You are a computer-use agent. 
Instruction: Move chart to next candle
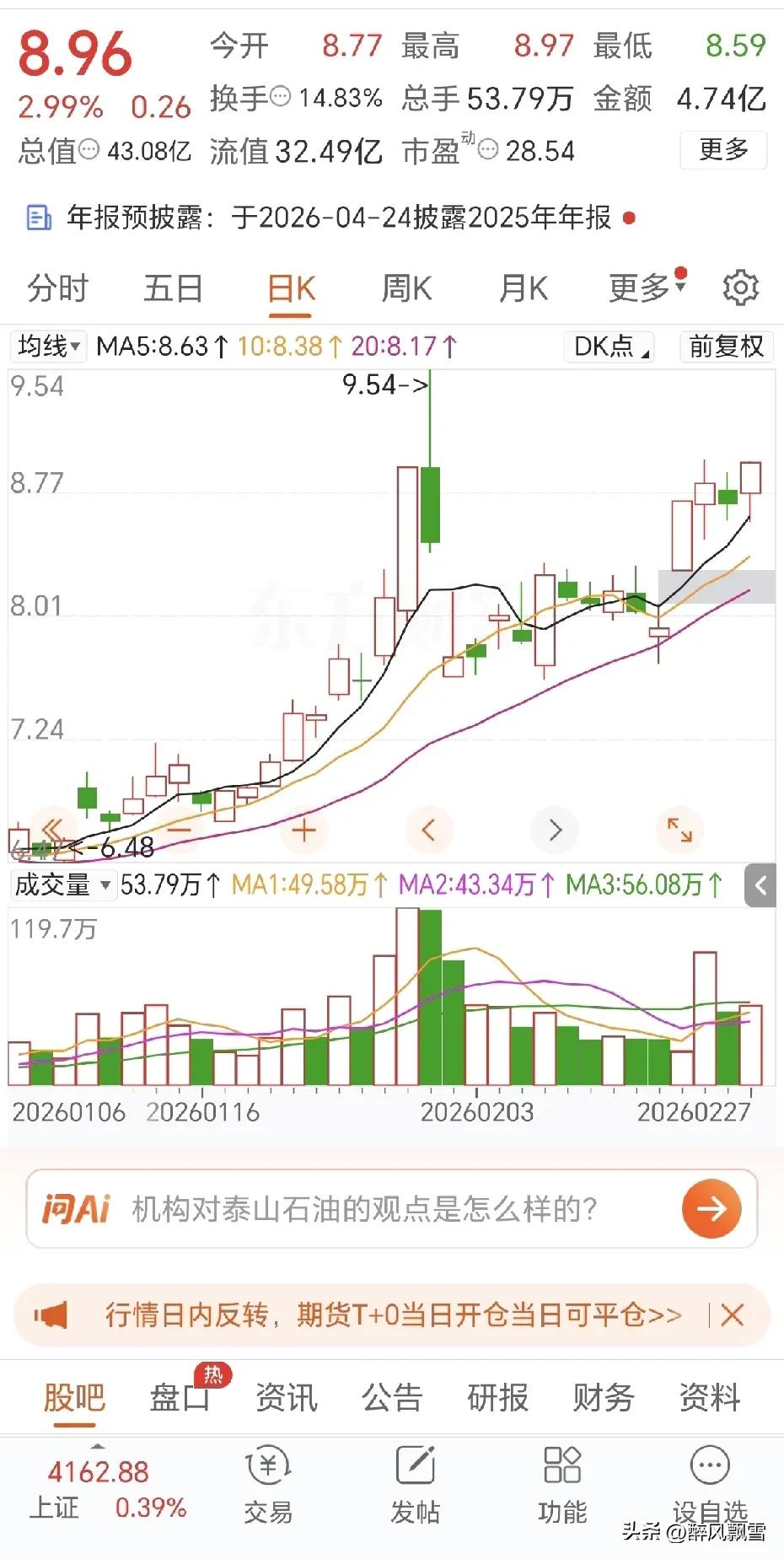click(x=555, y=831)
